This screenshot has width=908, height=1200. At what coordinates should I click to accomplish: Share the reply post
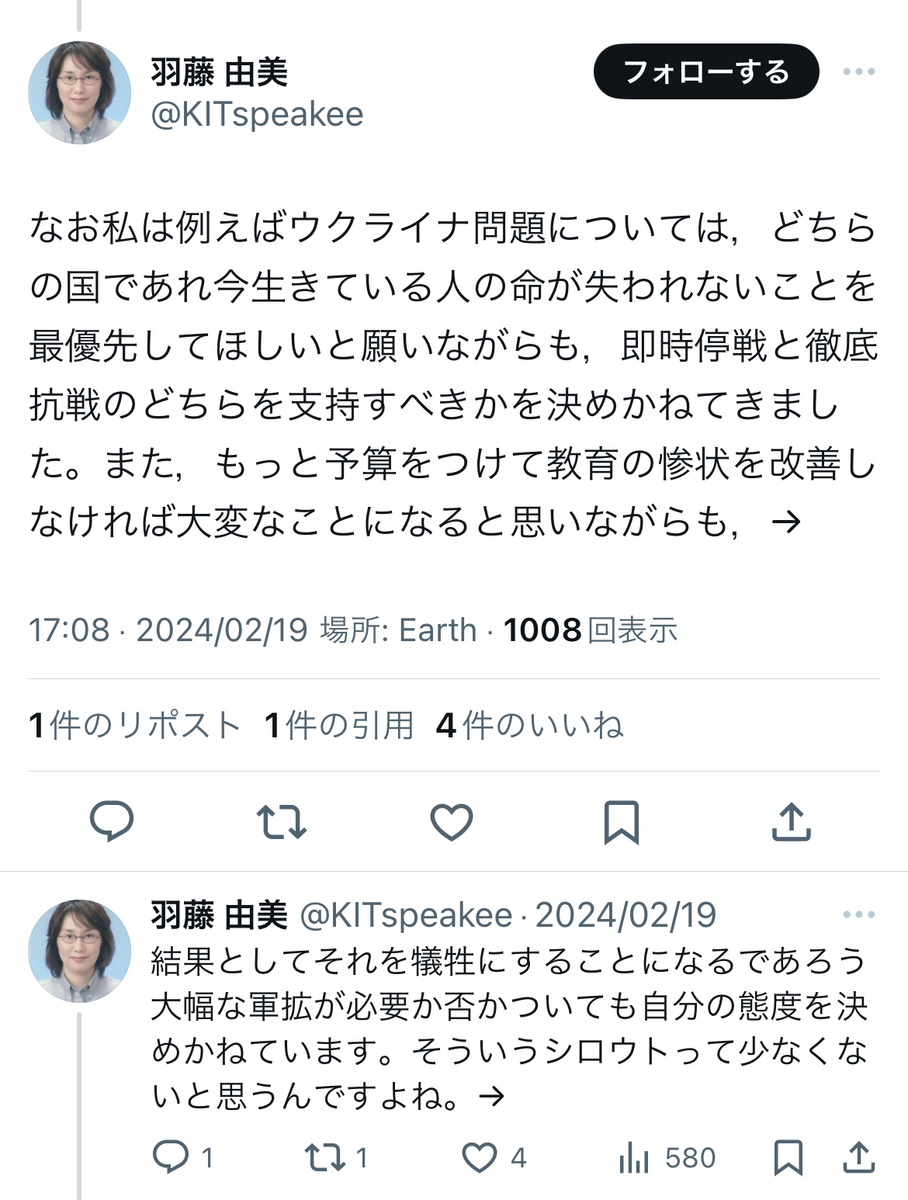859,1158
